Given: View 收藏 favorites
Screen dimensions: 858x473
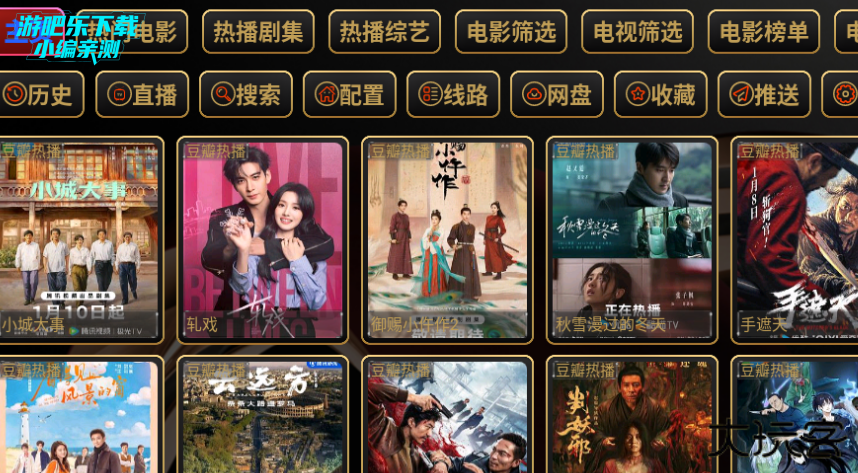Looking at the screenshot, I should [661, 95].
